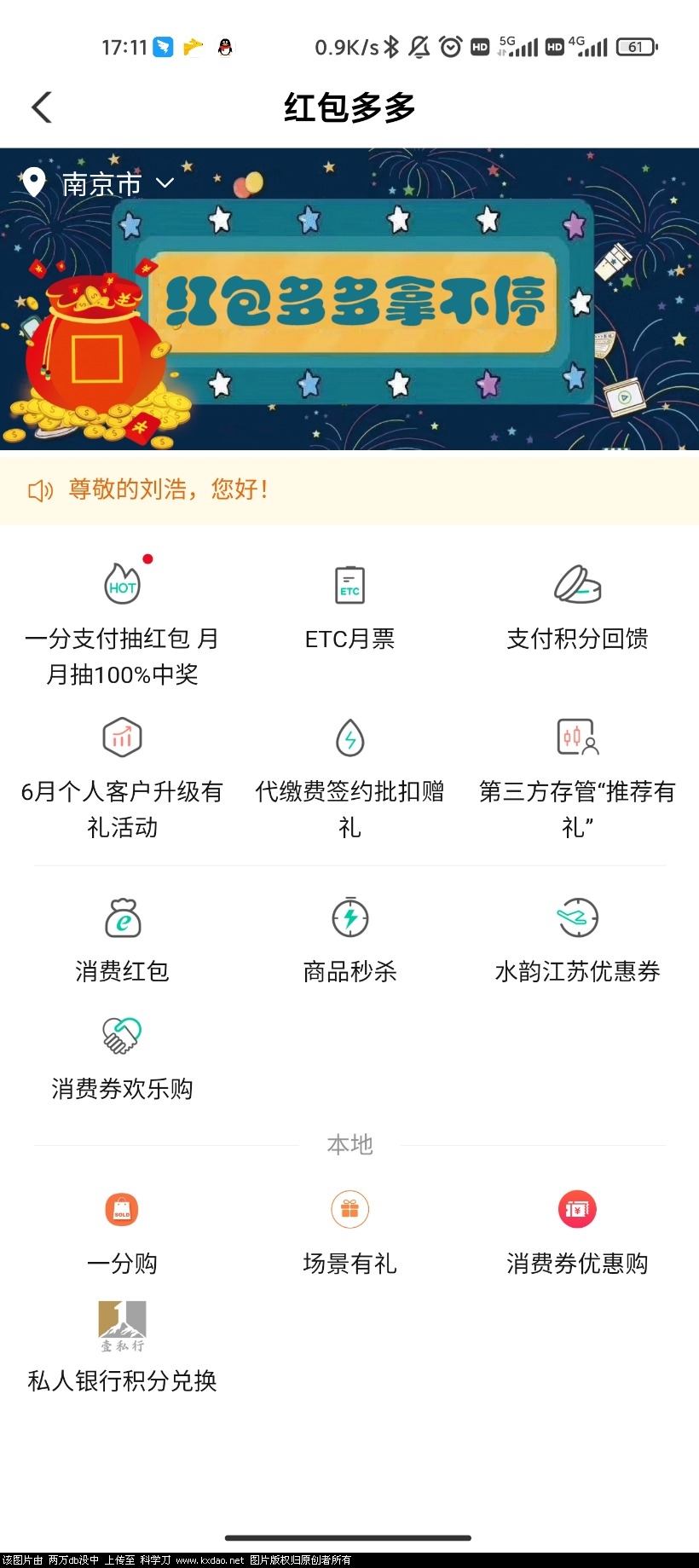Open the 一分购 SOLD tag icon
Image resolution: width=699 pixels, height=1568 pixels.
[122, 1209]
